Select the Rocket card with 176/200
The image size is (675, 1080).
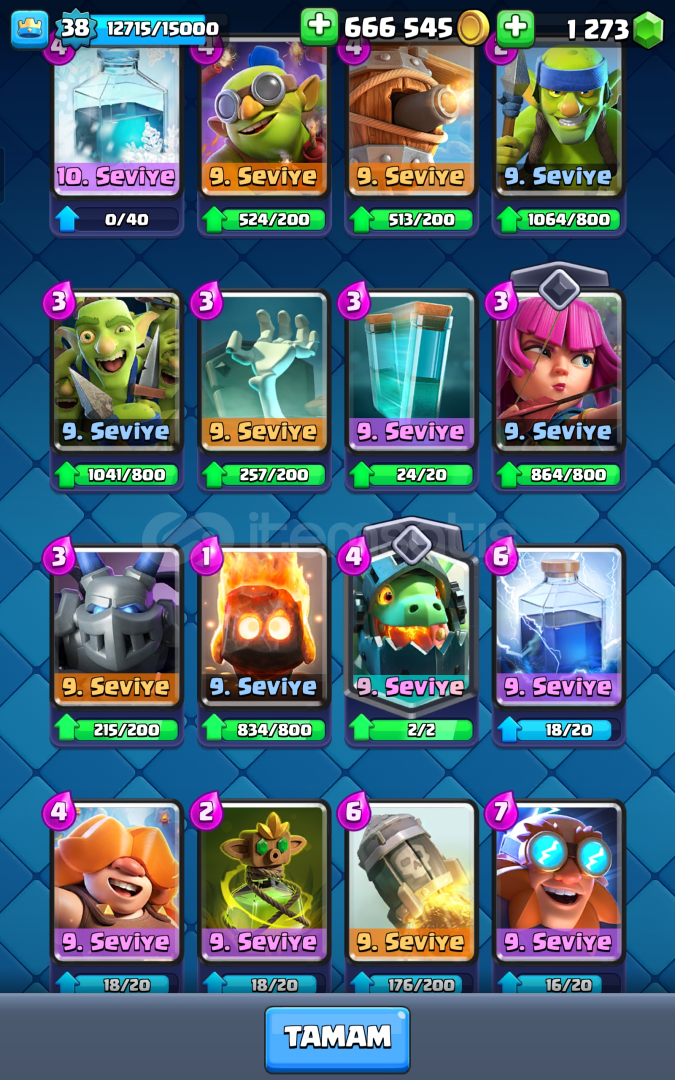coord(411,885)
